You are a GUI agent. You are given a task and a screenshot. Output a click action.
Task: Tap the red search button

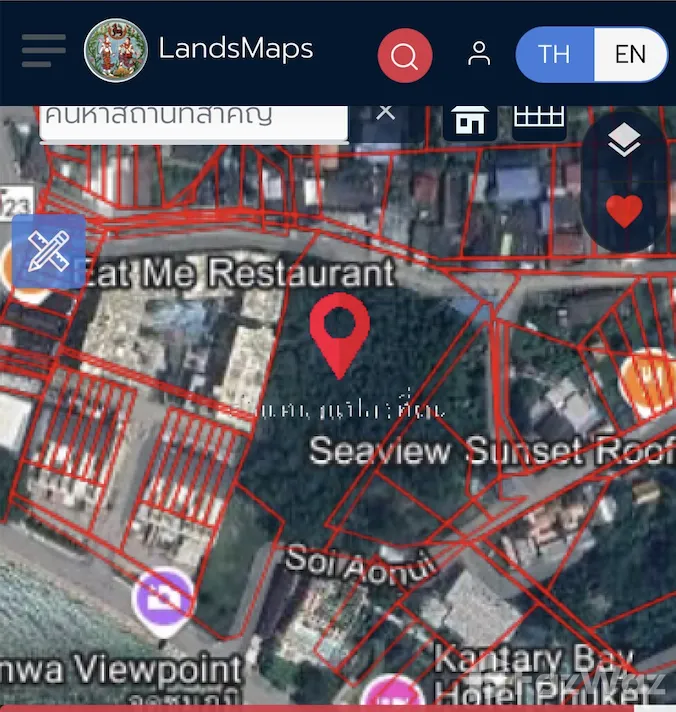pyautogui.click(x=404, y=56)
